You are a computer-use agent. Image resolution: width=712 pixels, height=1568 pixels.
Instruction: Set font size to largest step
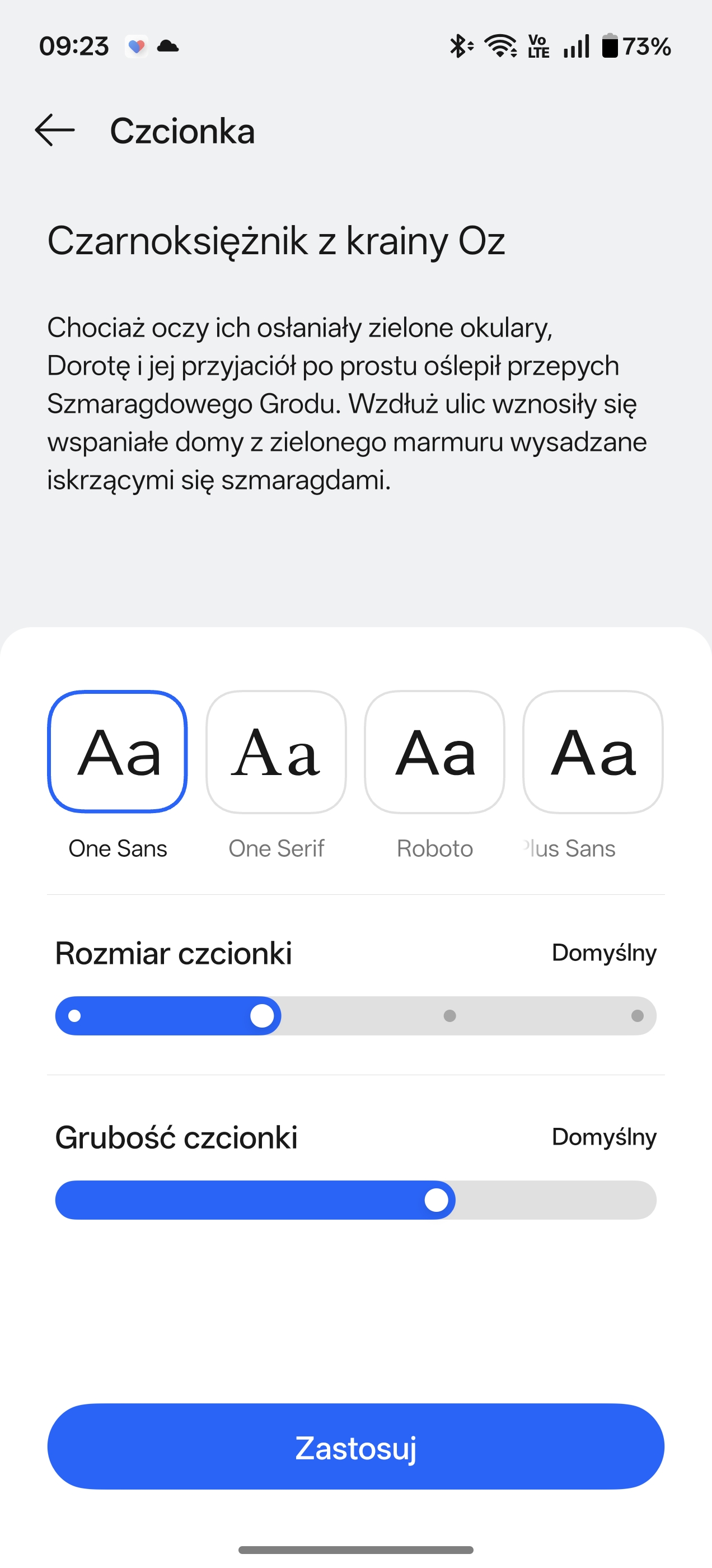pyautogui.click(x=637, y=1016)
